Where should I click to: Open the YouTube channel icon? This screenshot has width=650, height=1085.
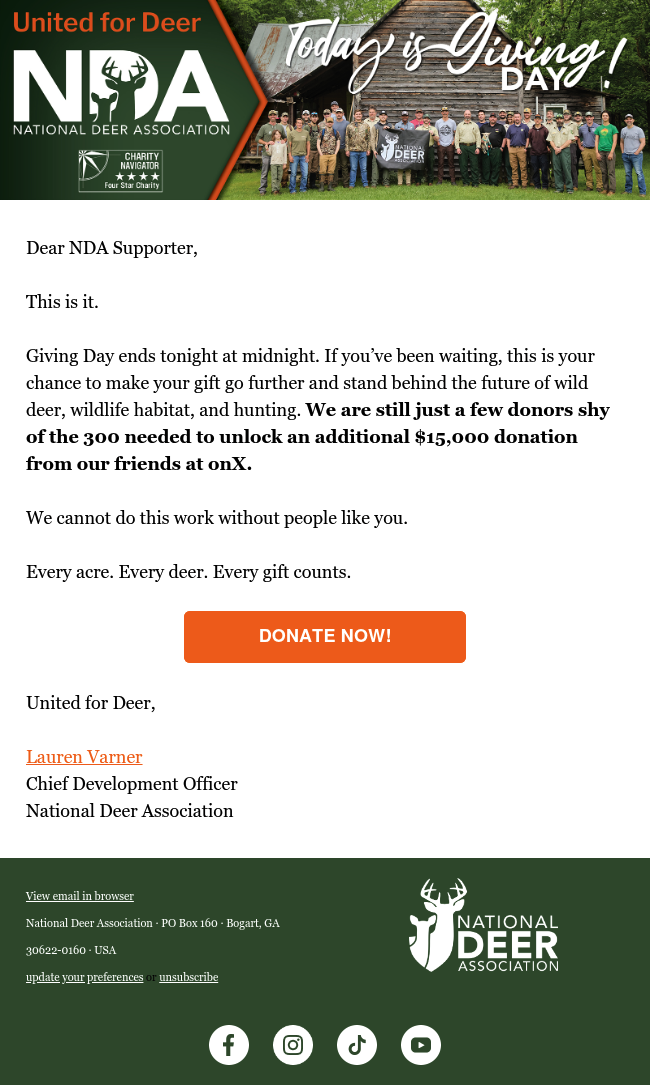[421, 1045]
